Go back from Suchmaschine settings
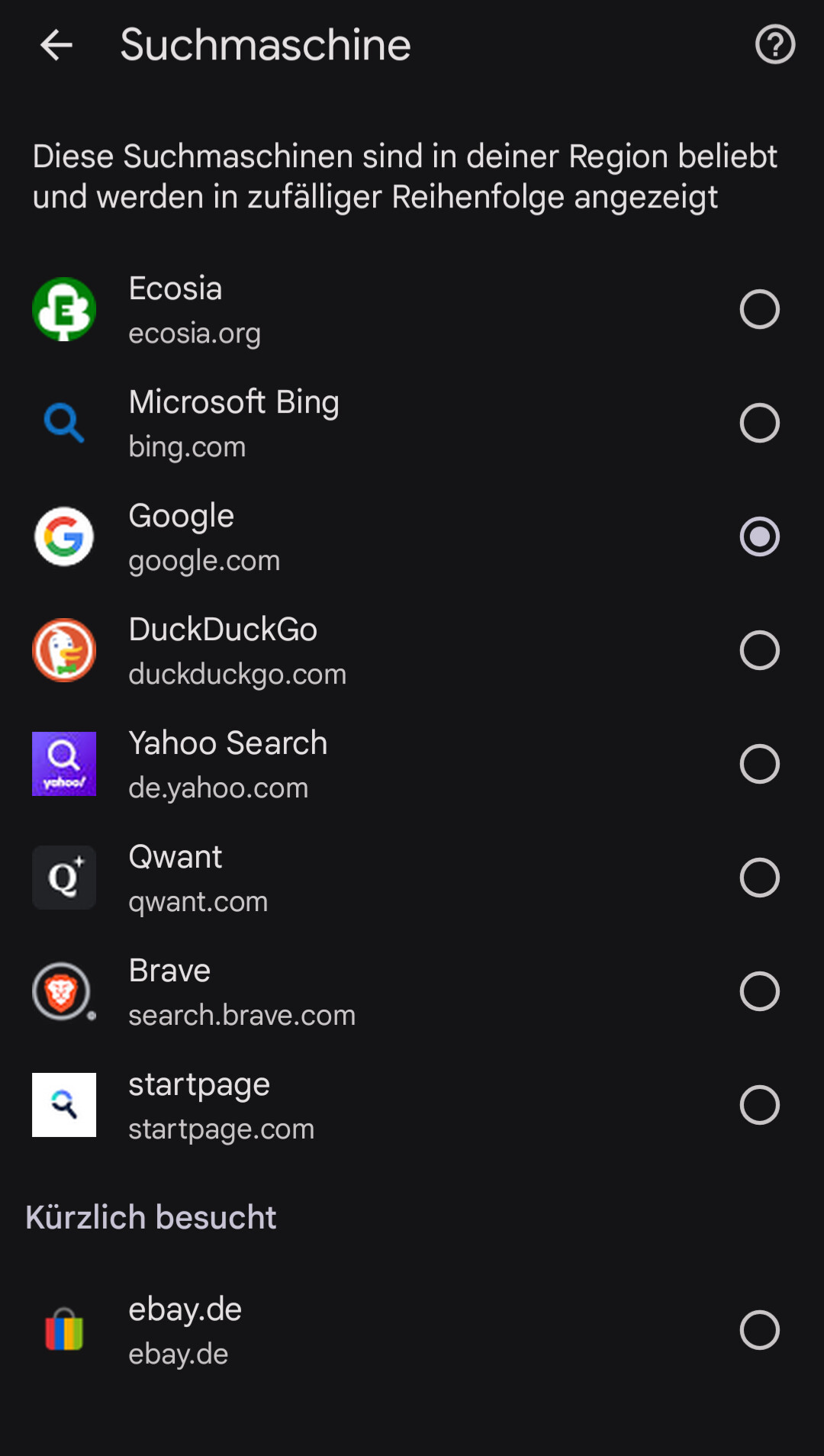The height and width of the screenshot is (1456, 824). [x=56, y=45]
